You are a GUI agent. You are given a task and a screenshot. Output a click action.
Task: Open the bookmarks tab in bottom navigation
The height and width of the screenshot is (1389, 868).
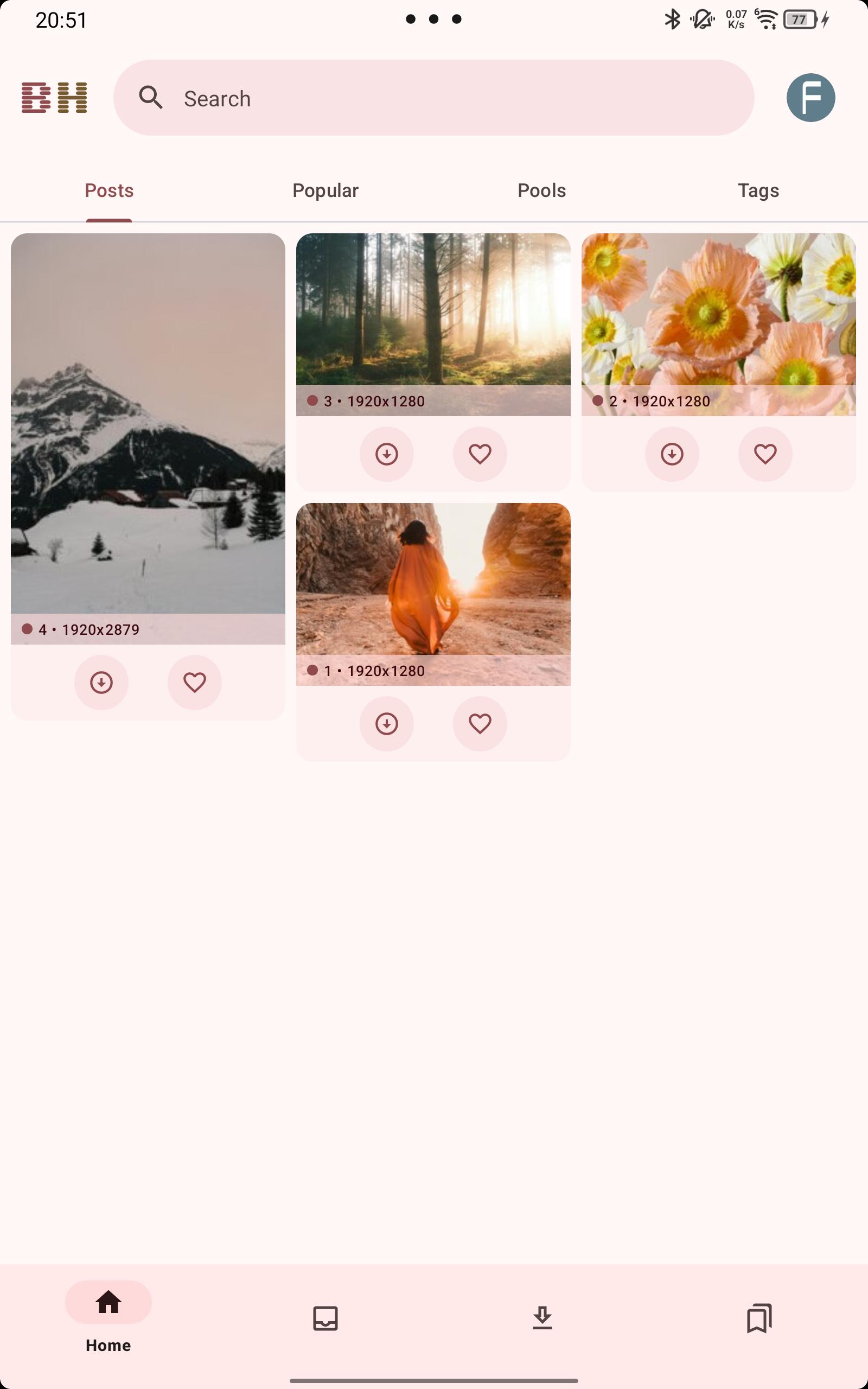pyautogui.click(x=759, y=1318)
